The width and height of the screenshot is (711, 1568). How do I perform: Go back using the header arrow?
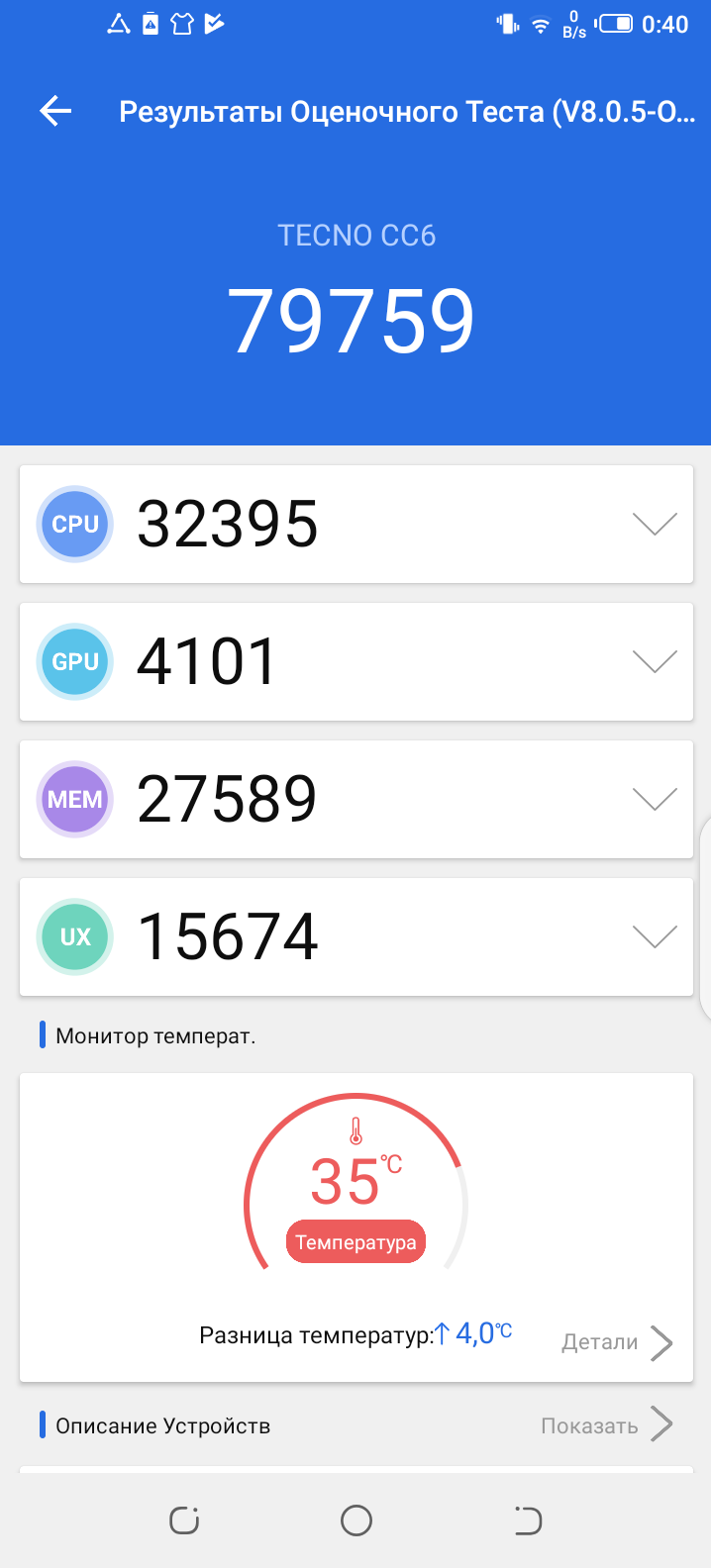[55, 112]
